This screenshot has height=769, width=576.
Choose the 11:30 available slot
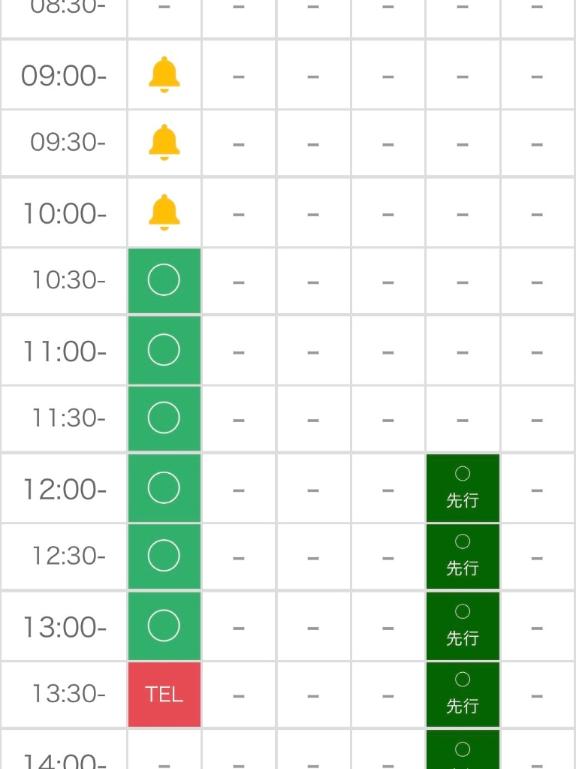[164, 418]
